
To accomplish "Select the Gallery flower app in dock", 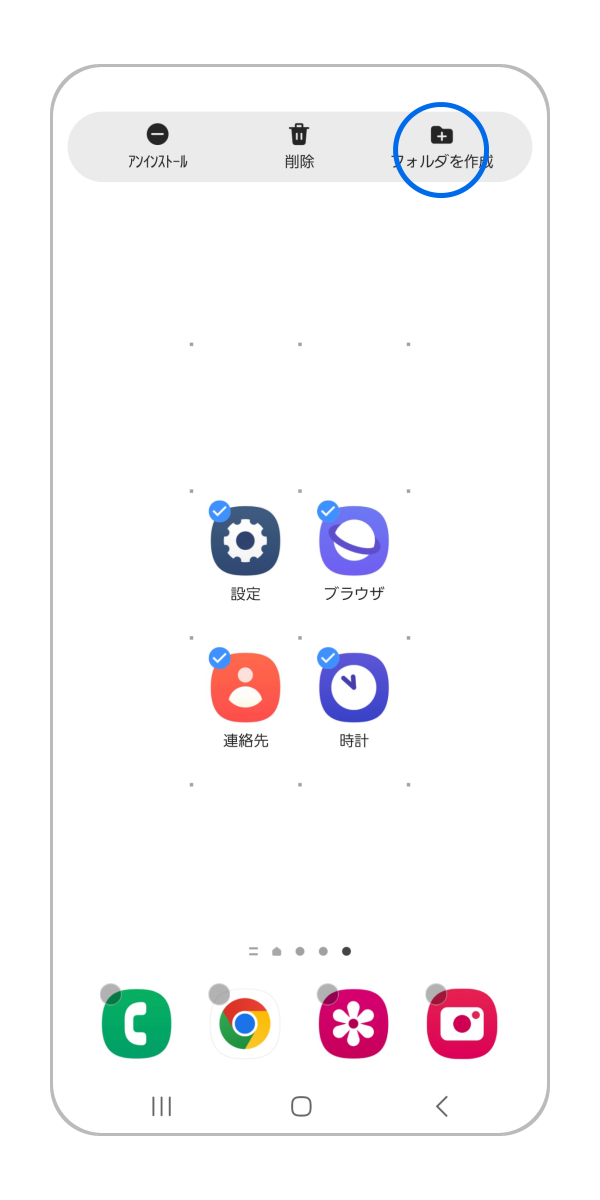I will pos(353,1024).
